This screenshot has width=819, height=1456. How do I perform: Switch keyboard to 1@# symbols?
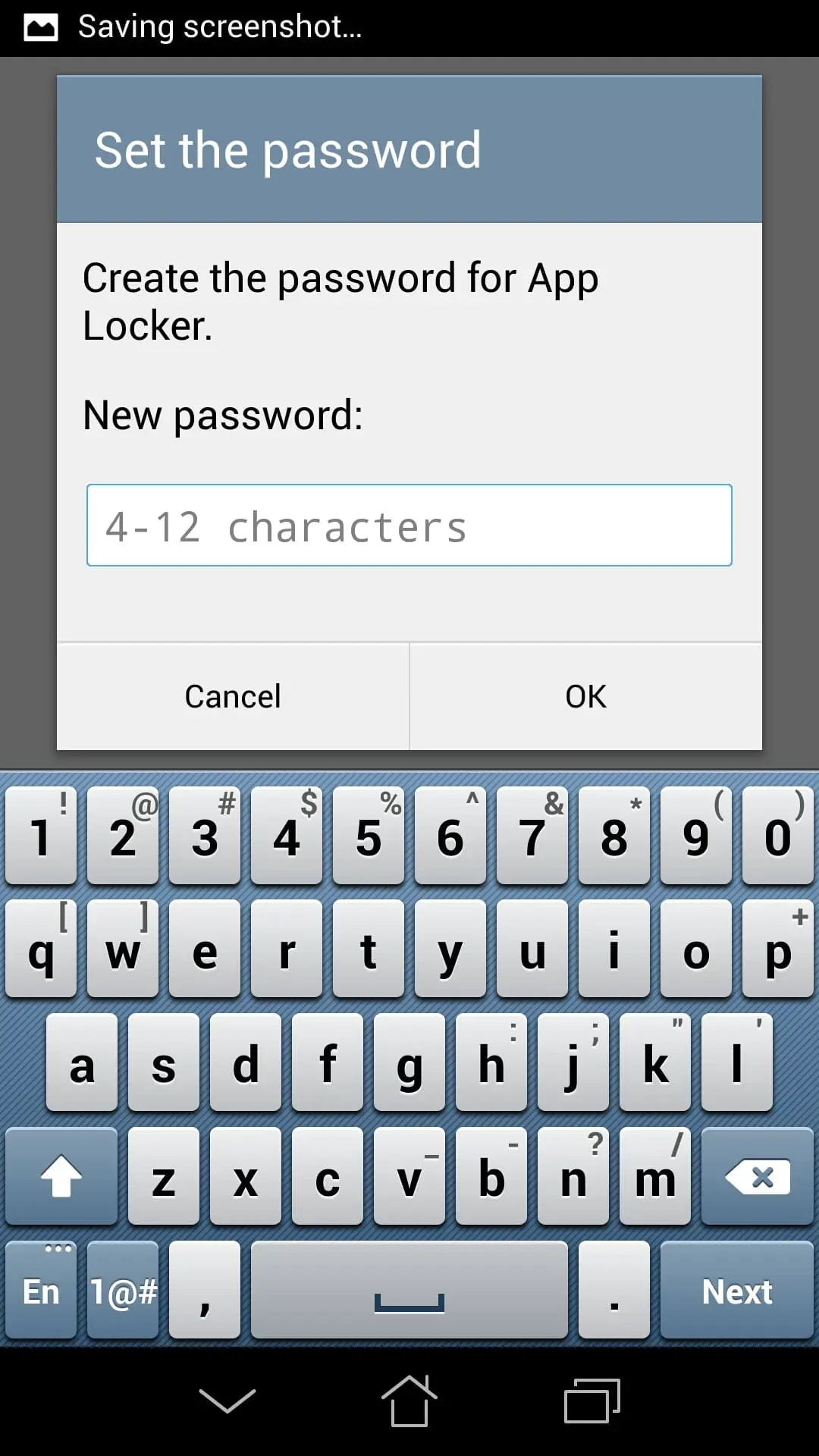click(x=123, y=1291)
